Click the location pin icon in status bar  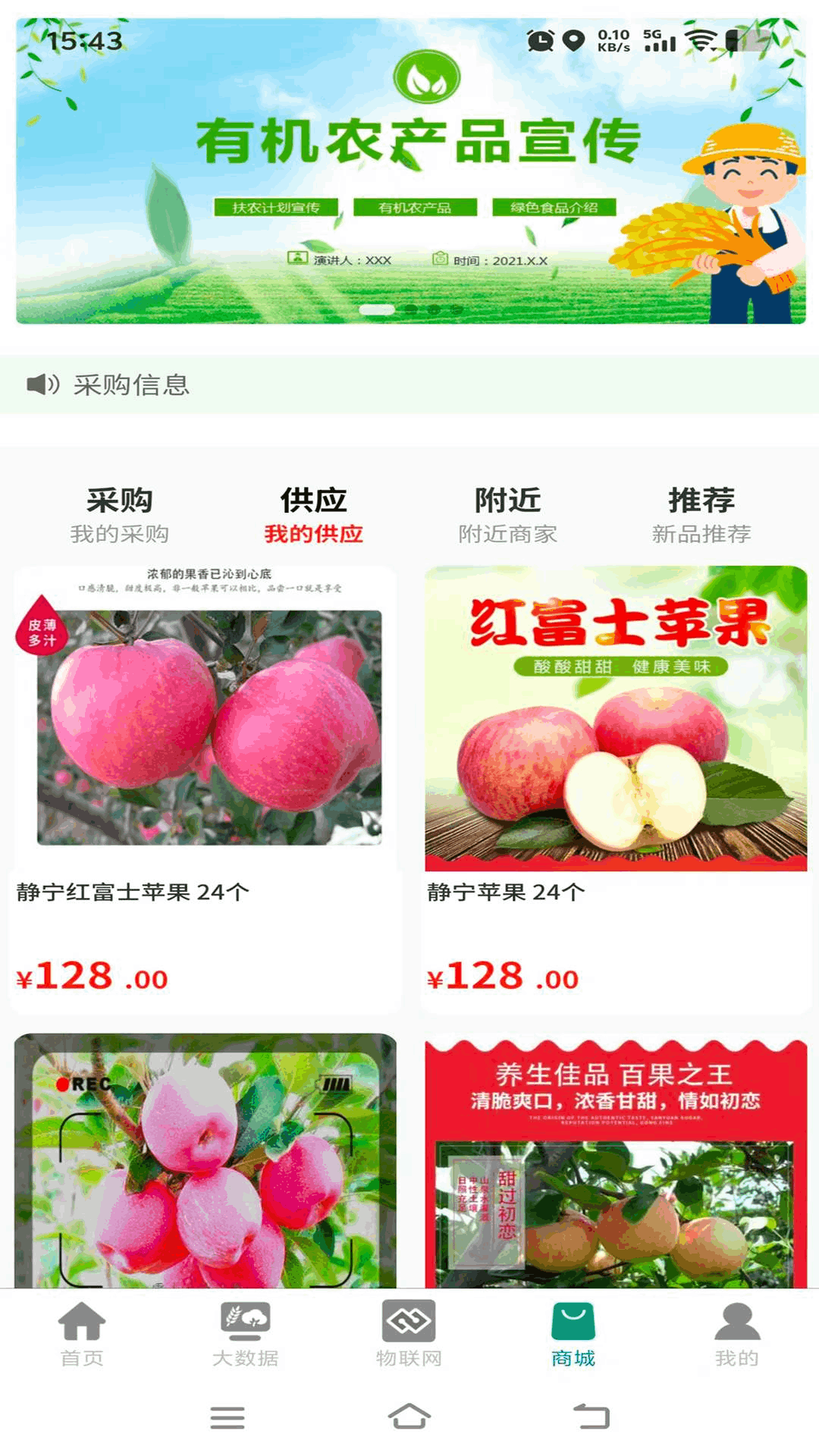click(x=574, y=42)
